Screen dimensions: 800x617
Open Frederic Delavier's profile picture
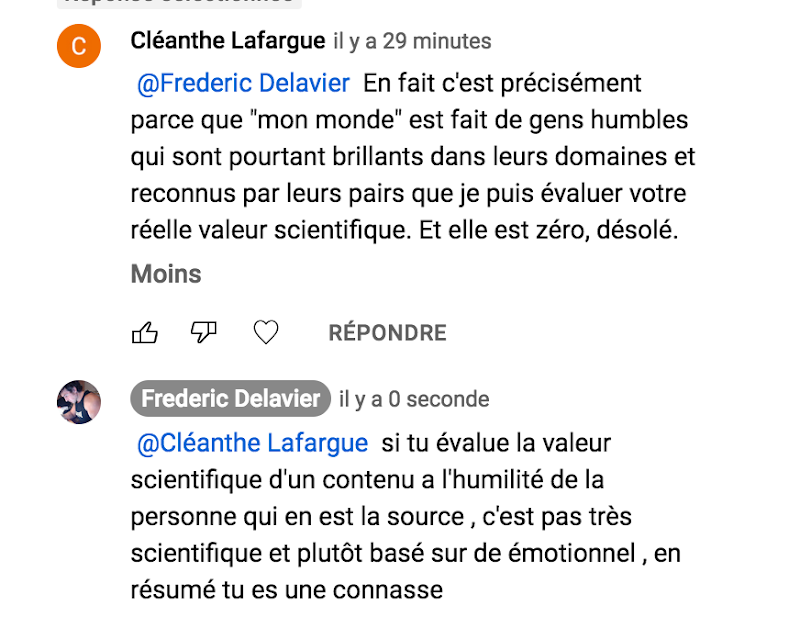click(x=79, y=401)
